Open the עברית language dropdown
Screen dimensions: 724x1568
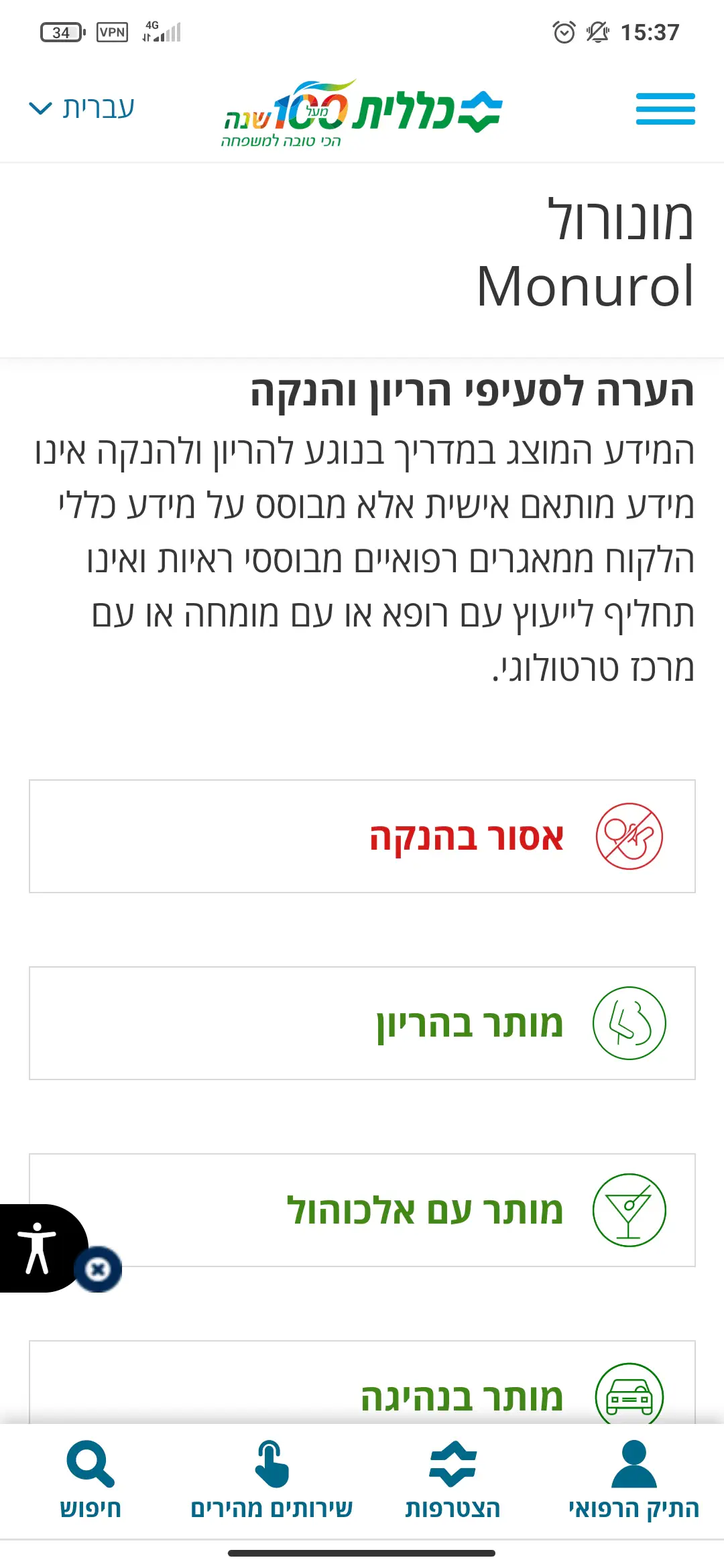click(x=82, y=108)
